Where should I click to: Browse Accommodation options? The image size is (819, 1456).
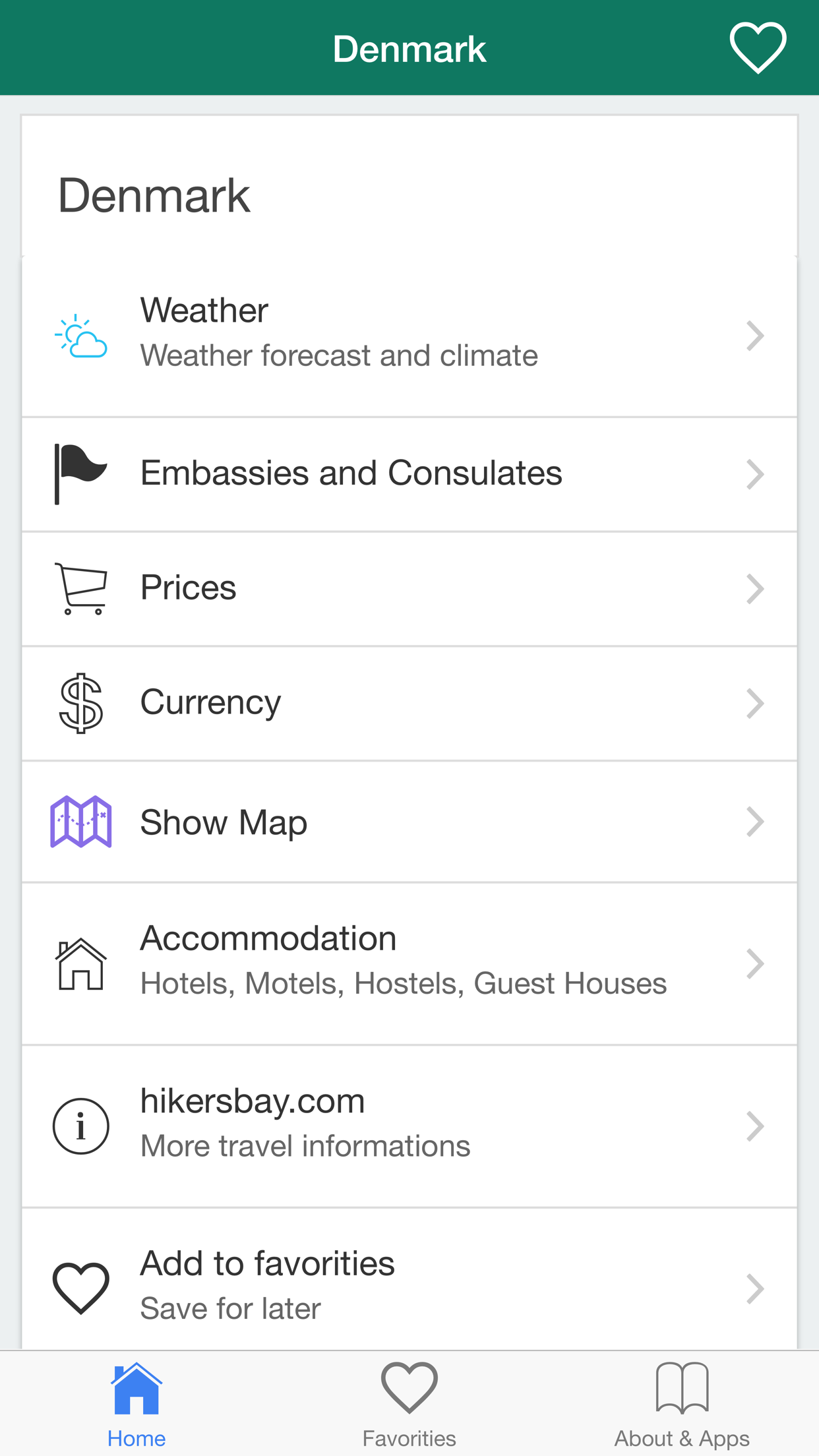[409, 963]
